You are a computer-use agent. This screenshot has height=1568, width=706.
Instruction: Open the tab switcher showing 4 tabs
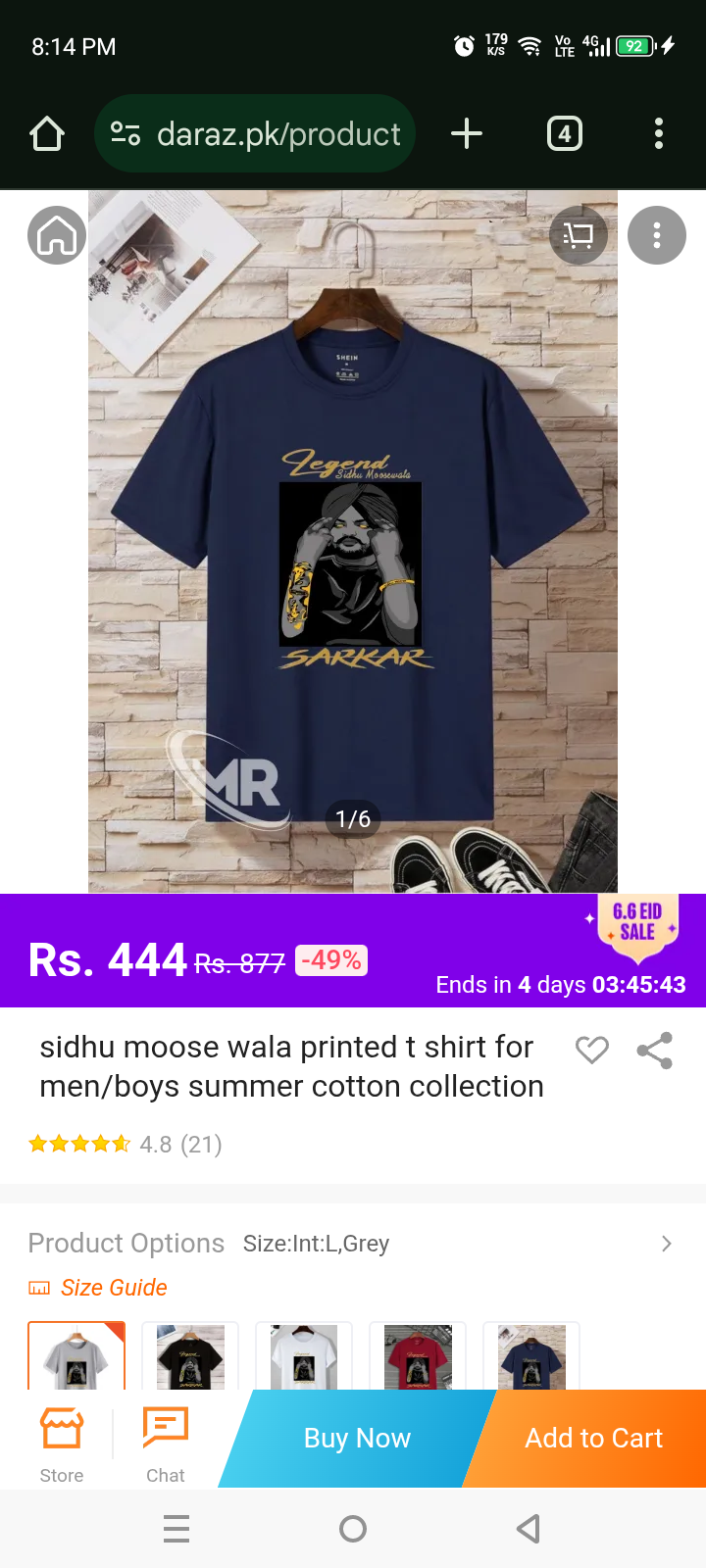point(564,133)
